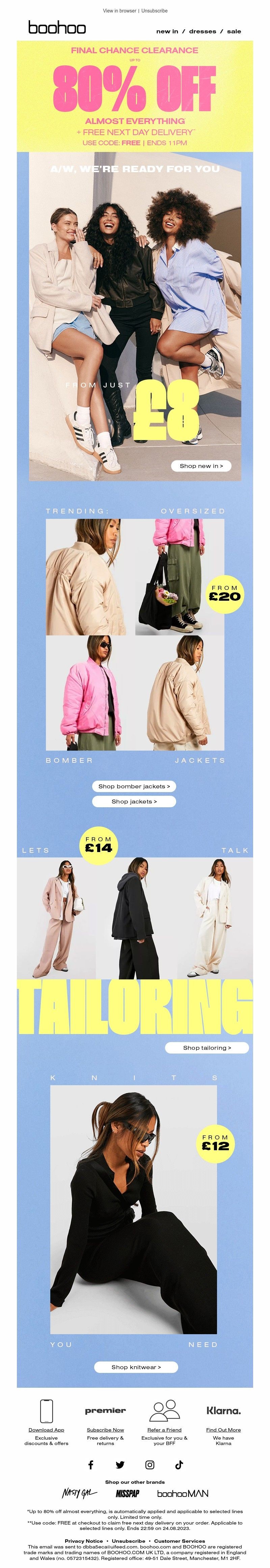Open the Refer a Friend link

coord(165,1430)
